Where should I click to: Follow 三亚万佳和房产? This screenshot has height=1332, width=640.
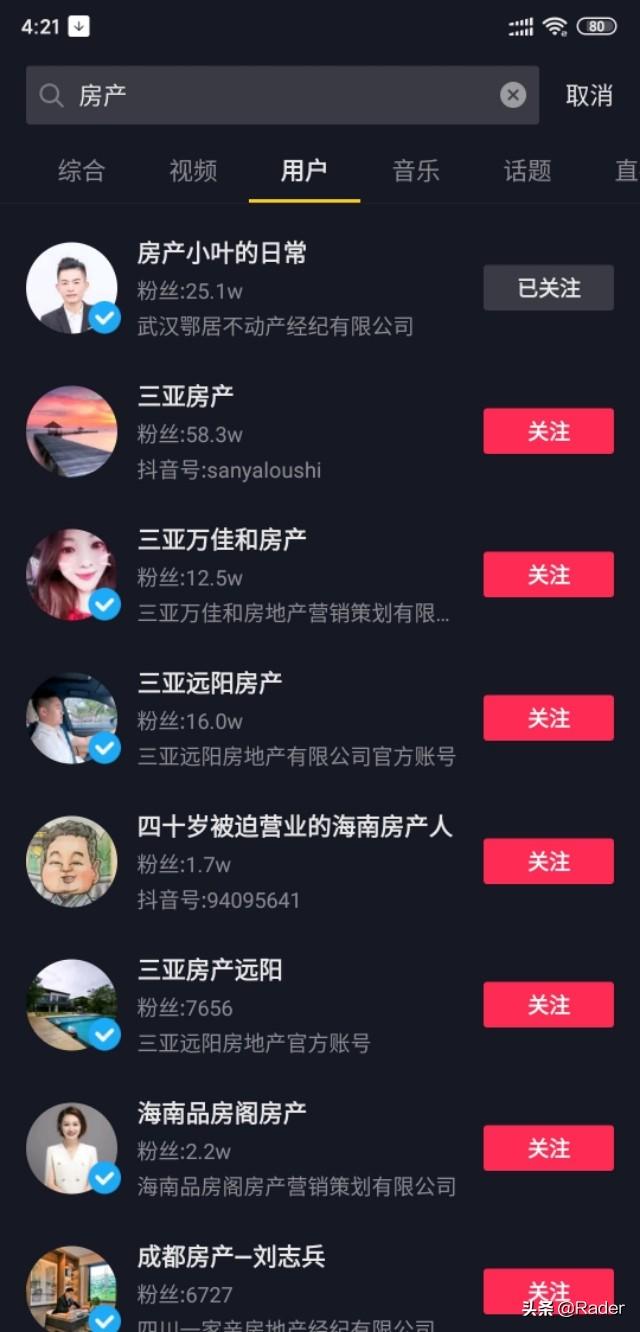pyautogui.click(x=548, y=575)
